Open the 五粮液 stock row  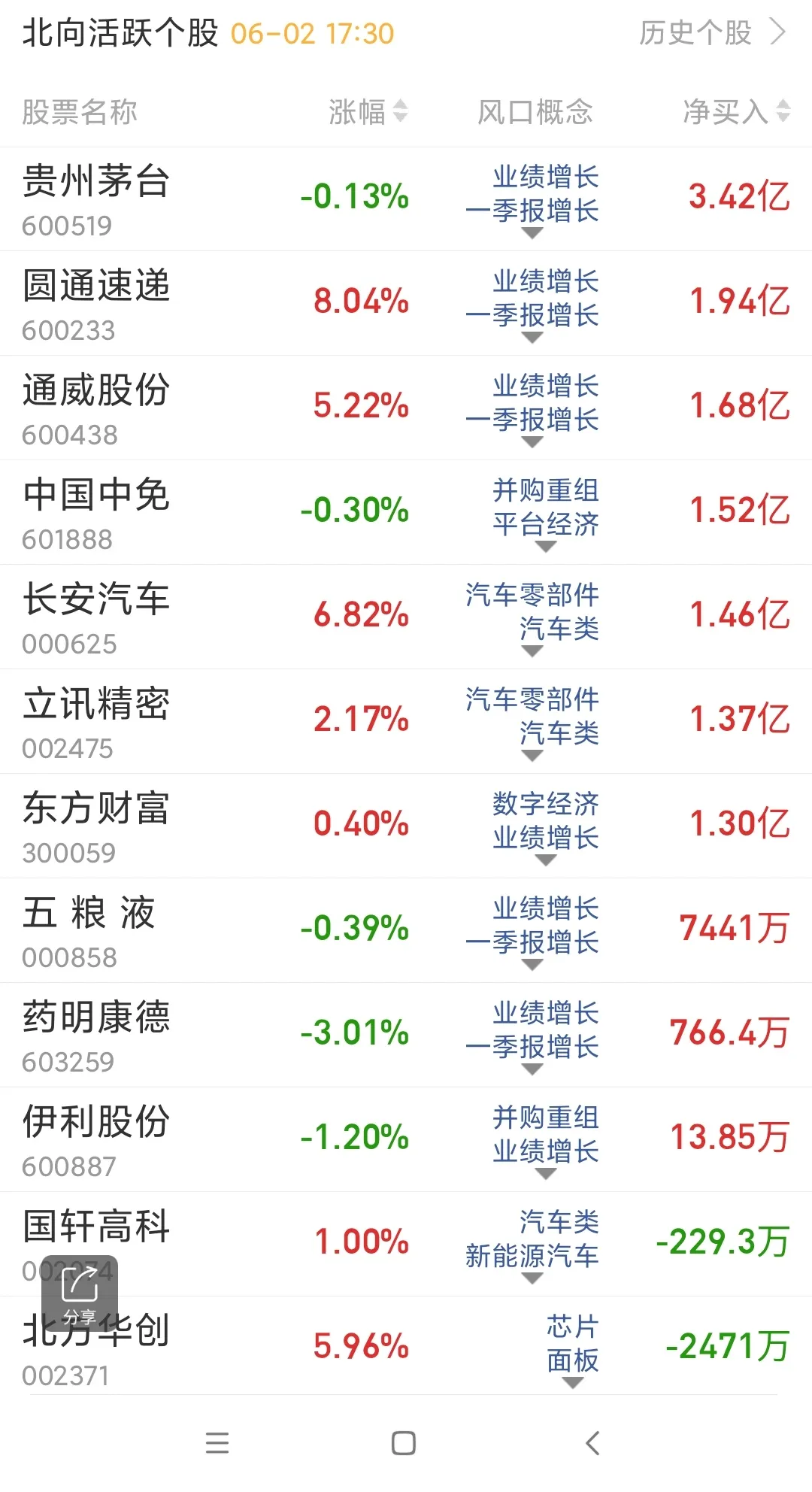point(406,931)
